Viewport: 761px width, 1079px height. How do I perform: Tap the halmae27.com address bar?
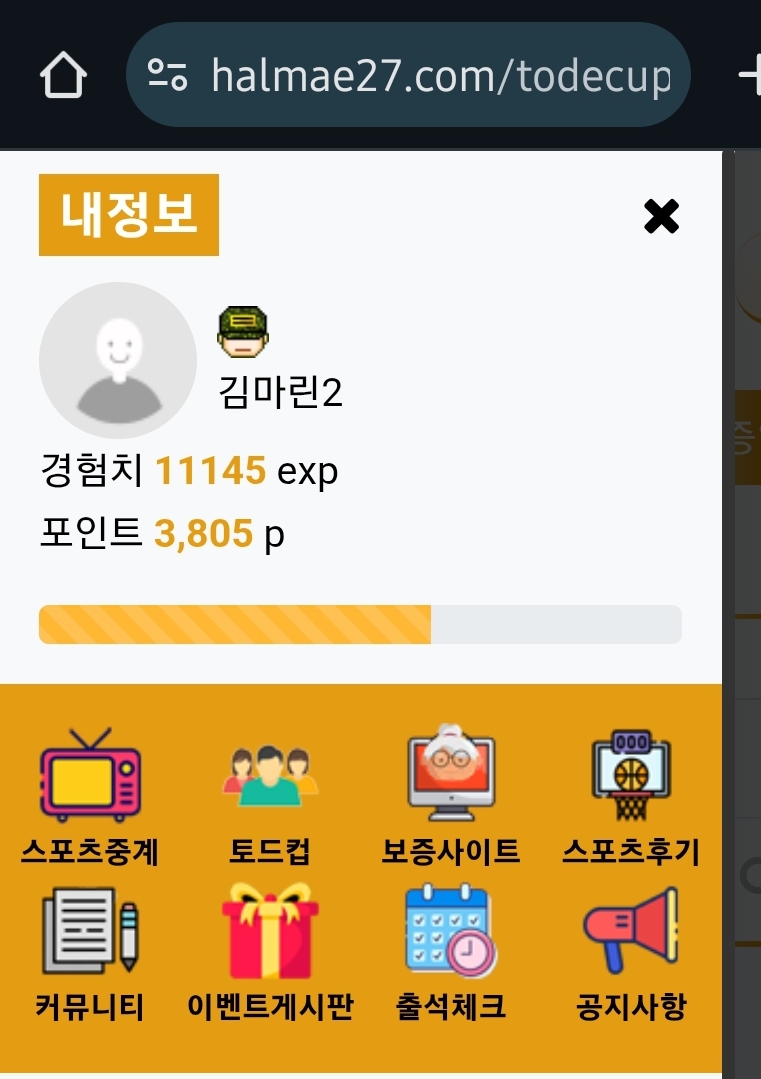(440, 76)
